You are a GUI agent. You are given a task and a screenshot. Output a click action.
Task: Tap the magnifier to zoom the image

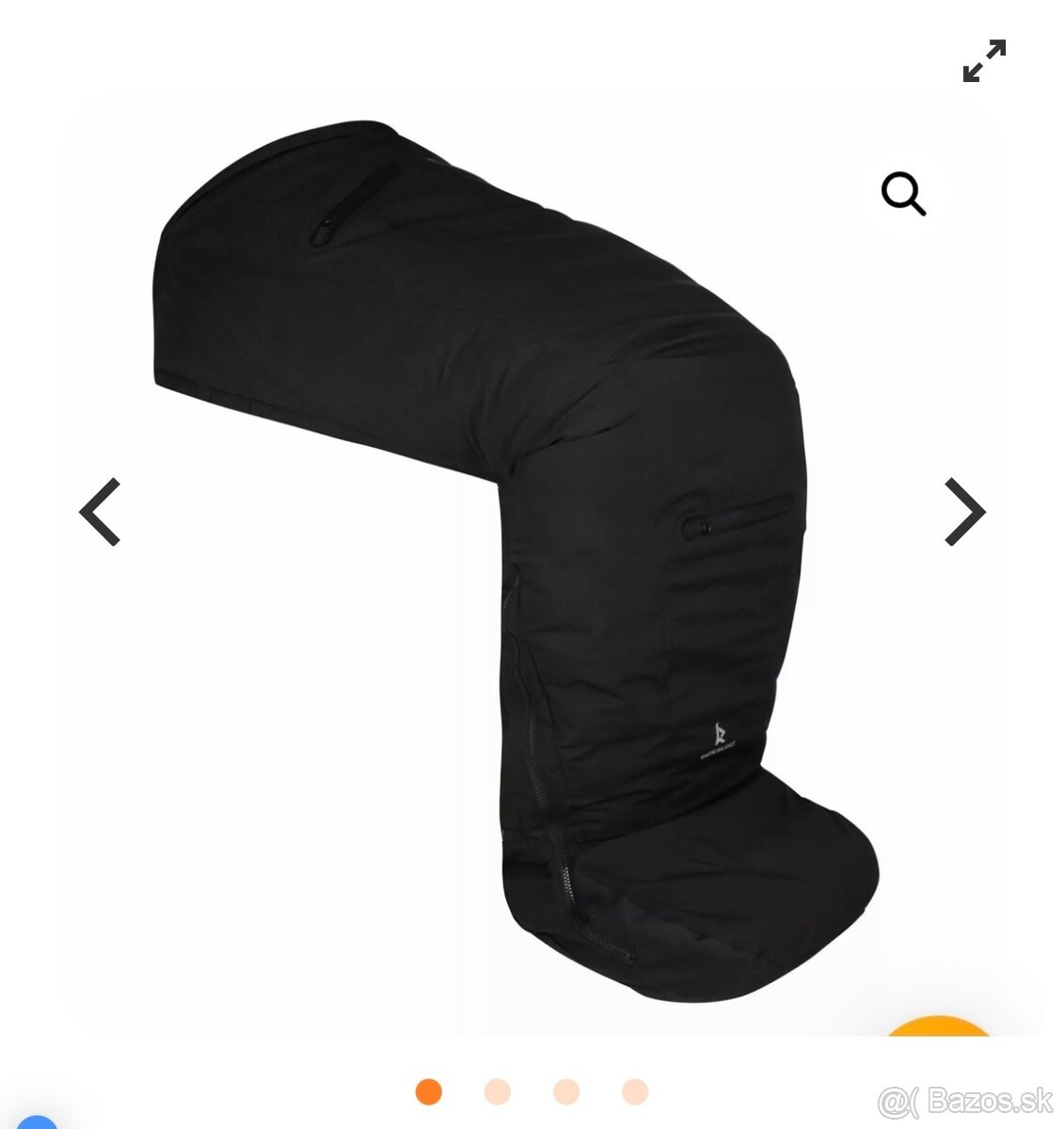point(903,195)
